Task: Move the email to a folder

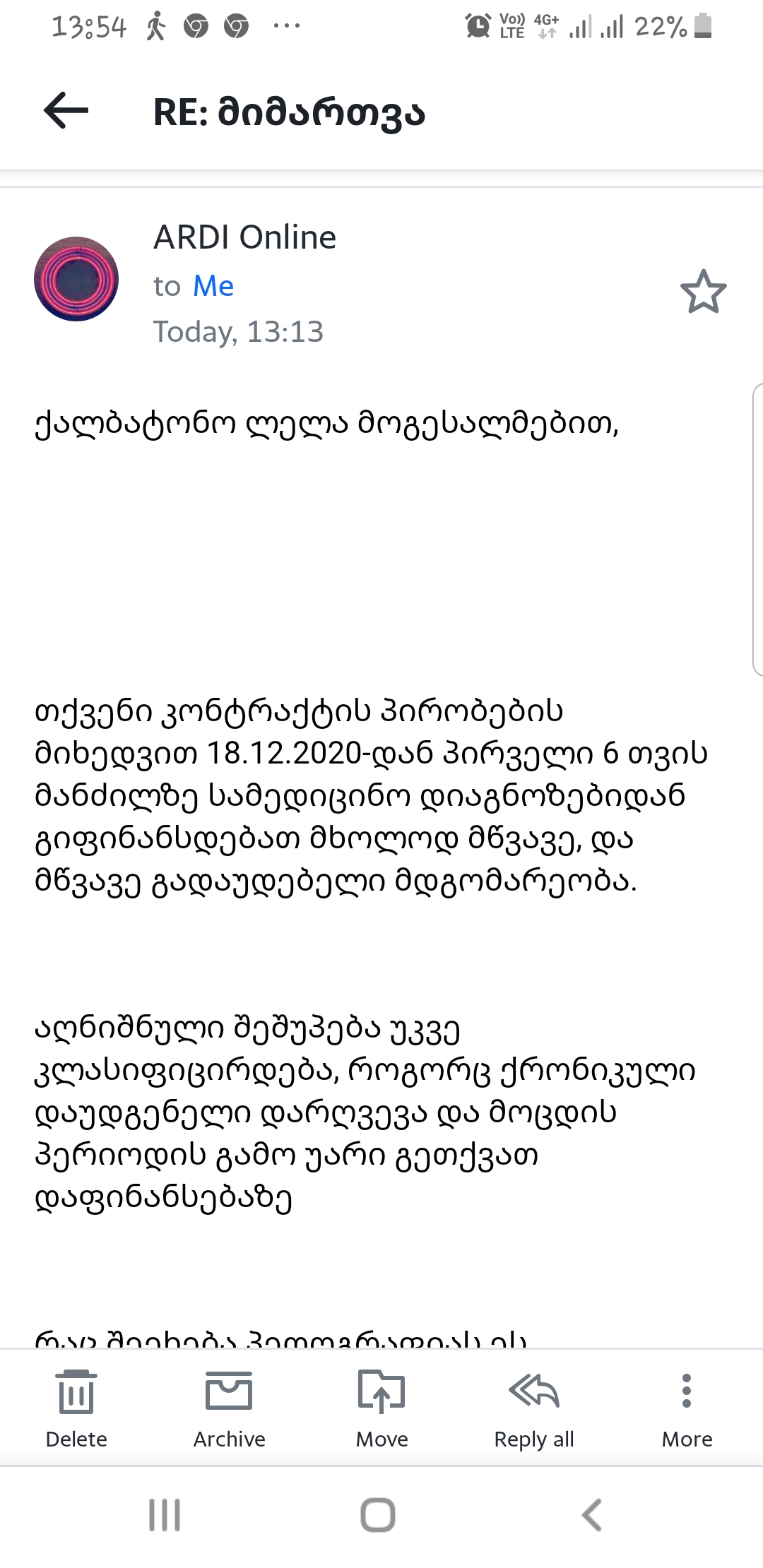Action: click(381, 1408)
